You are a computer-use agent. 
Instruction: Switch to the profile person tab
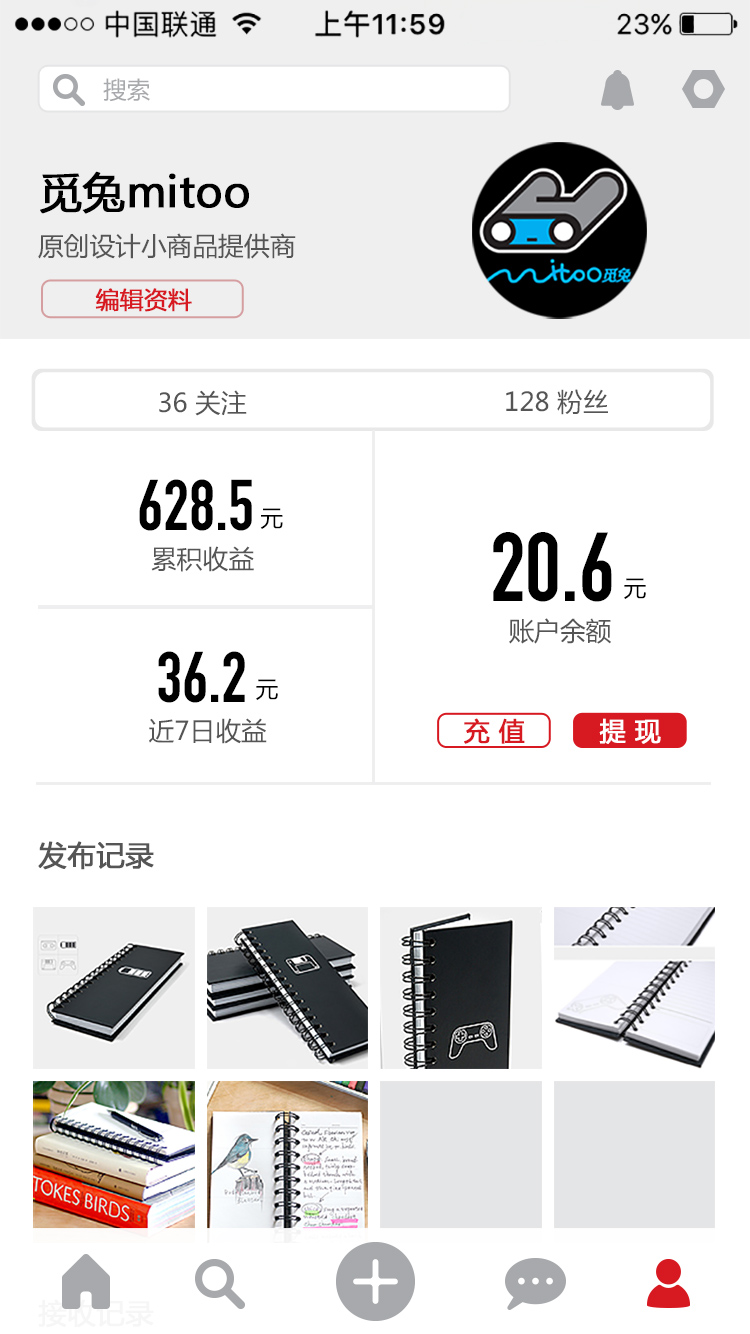point(668,1282)
